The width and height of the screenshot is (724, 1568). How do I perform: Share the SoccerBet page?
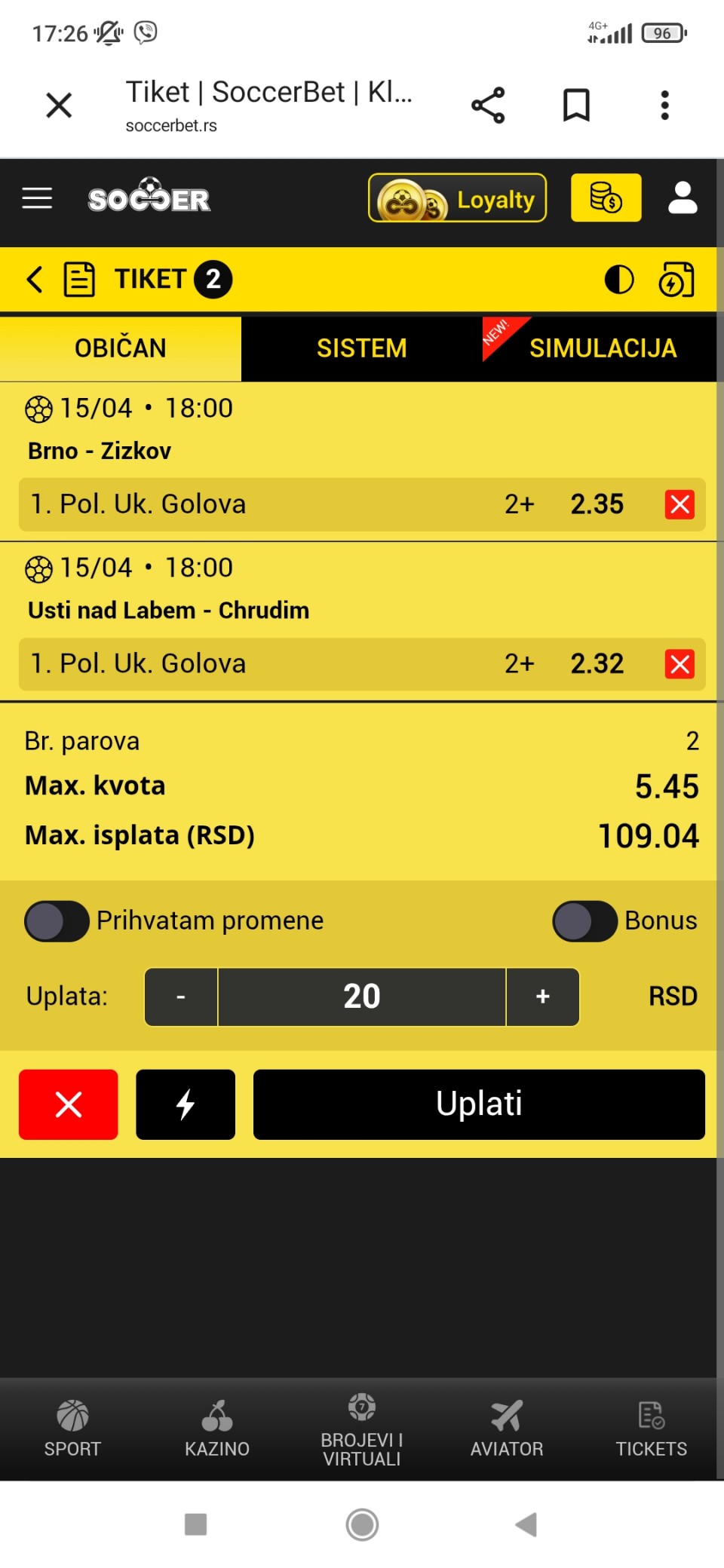(488, 106)
